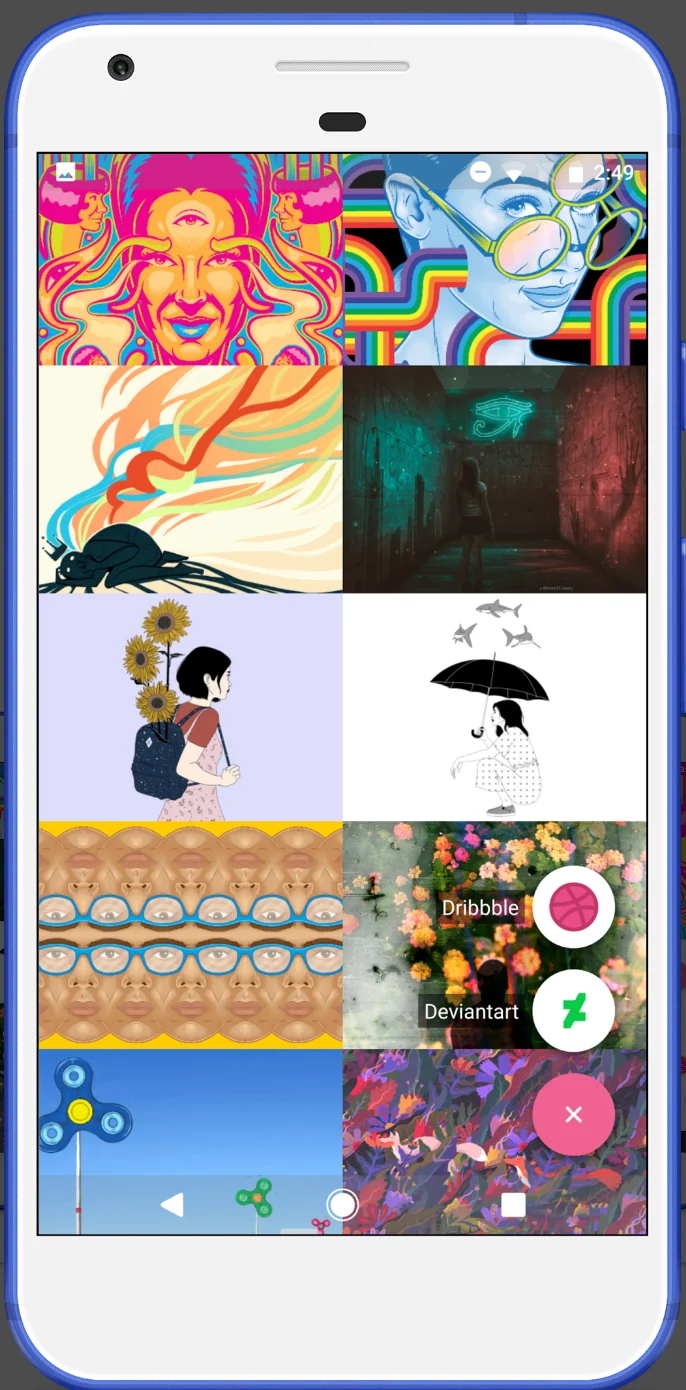Open the repeated faces with blue glasses artwork
Viewport: 686px width, 1390px height.
click(x=190, y=935)
